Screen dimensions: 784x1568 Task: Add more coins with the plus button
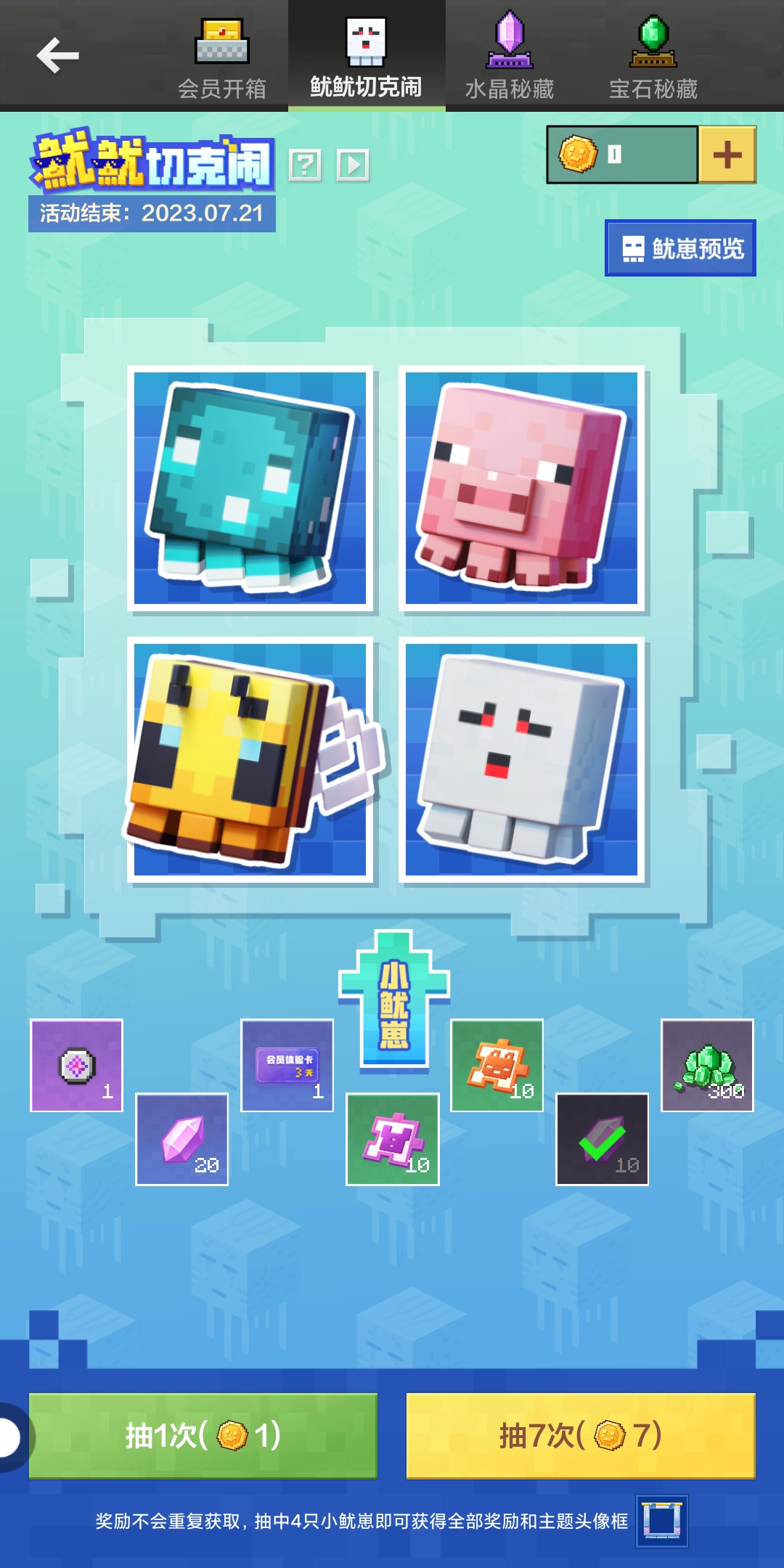click(727, 155)
